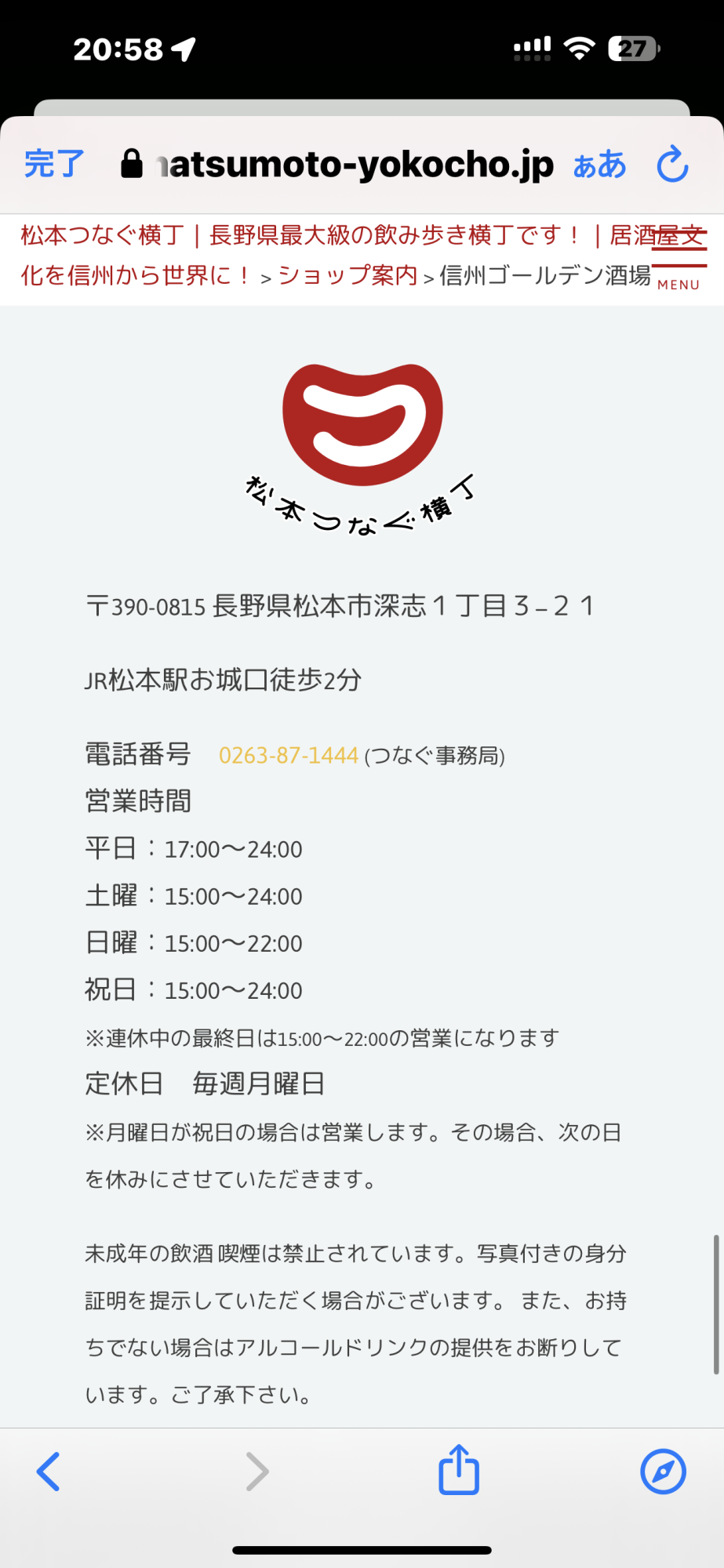Go to the ショップ案内 breadcrumb link
This screenshot has width=724, height=1568.
tap(347, 275)
